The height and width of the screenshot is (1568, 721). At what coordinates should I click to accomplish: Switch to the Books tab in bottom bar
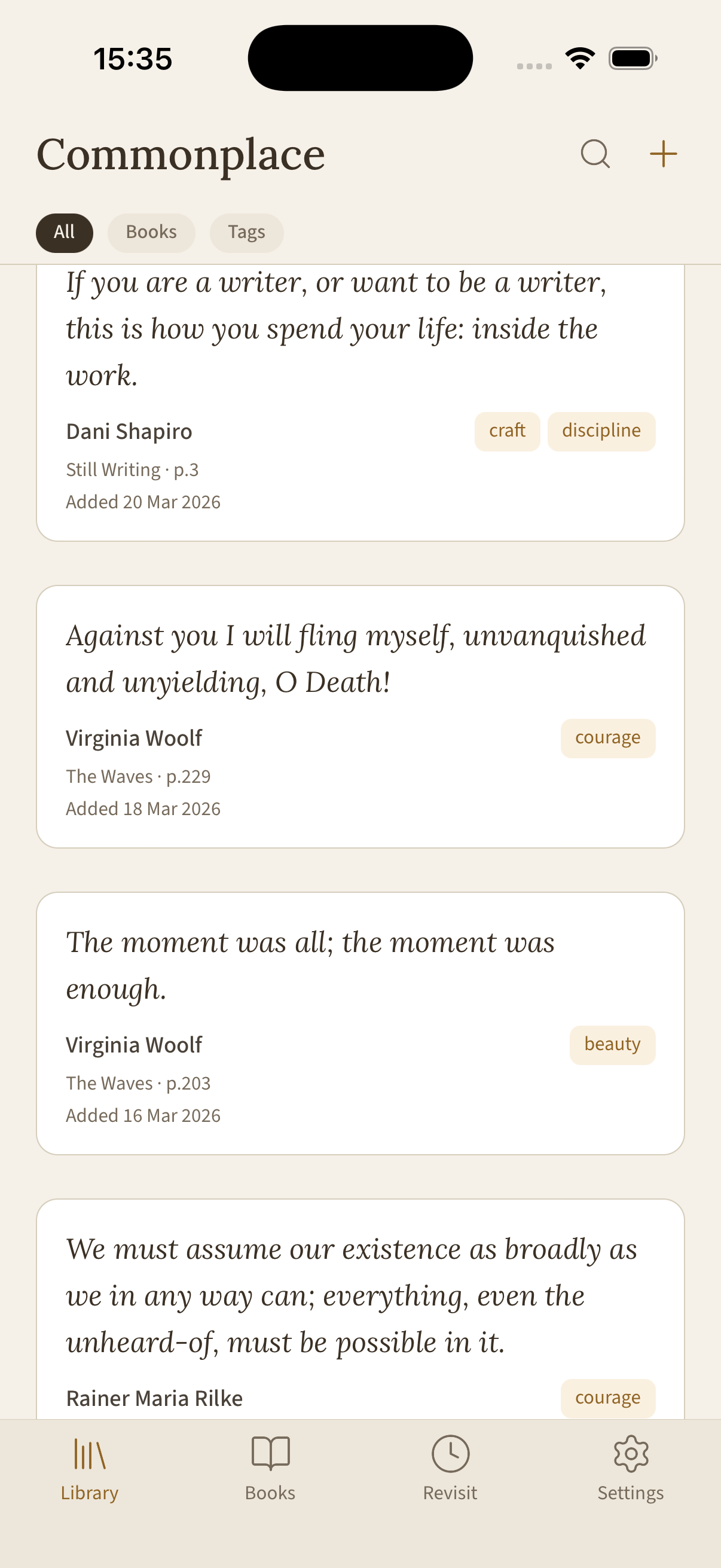pos(270,1468)
